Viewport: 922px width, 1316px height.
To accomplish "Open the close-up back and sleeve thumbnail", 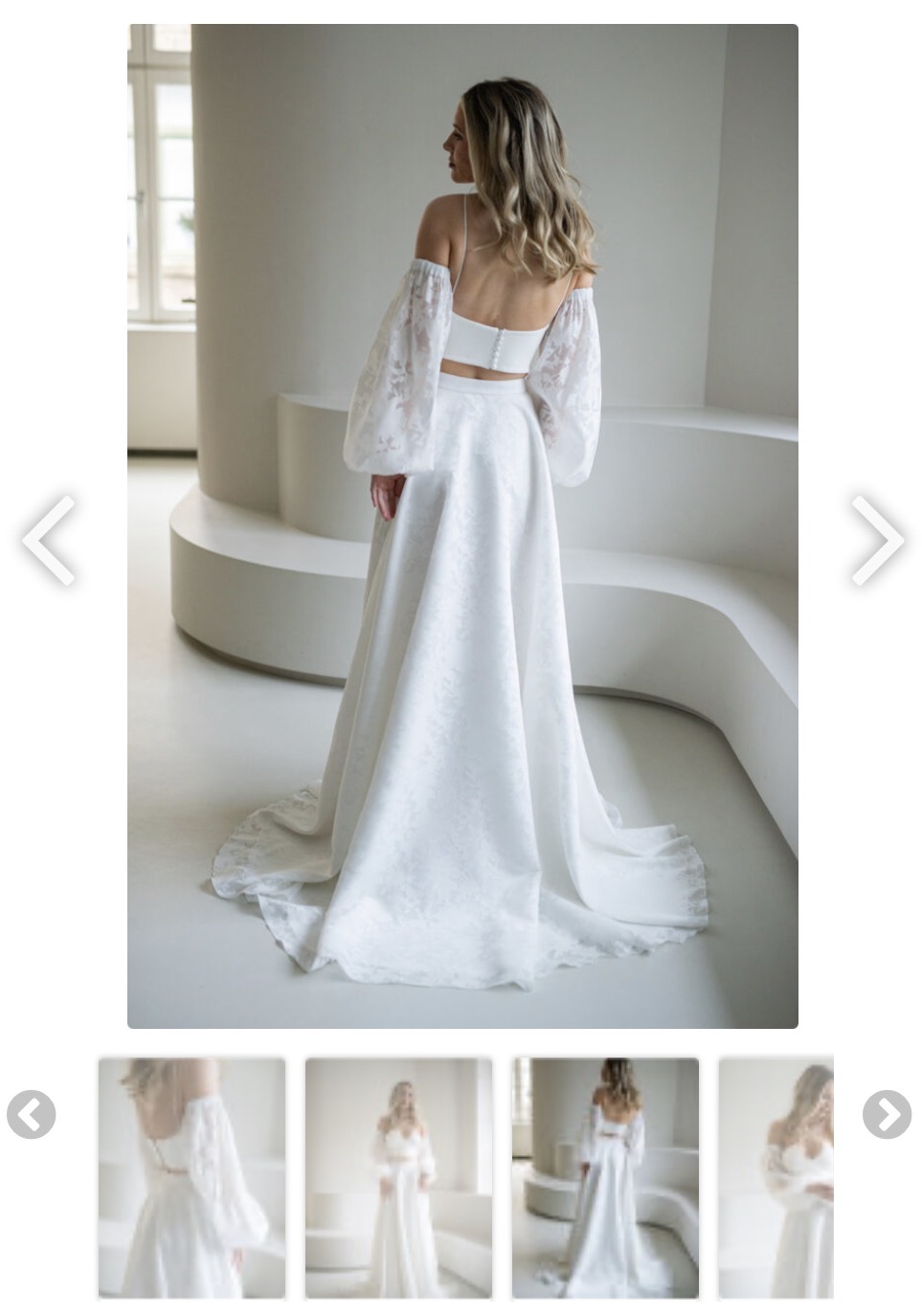I will 191,1177.
